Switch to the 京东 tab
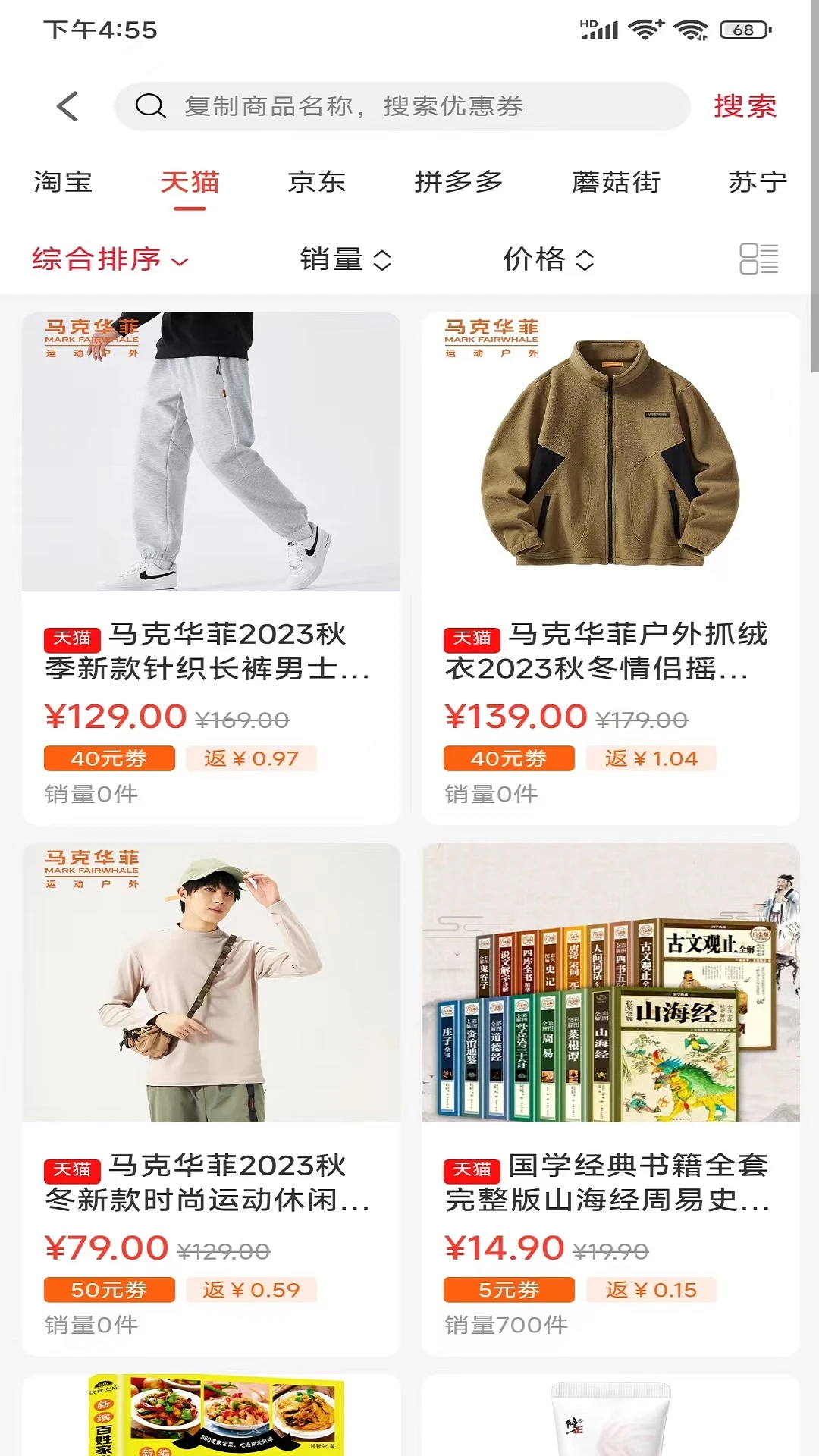Viewport: 819px width, 1456px height. click(x=317, y=183)
